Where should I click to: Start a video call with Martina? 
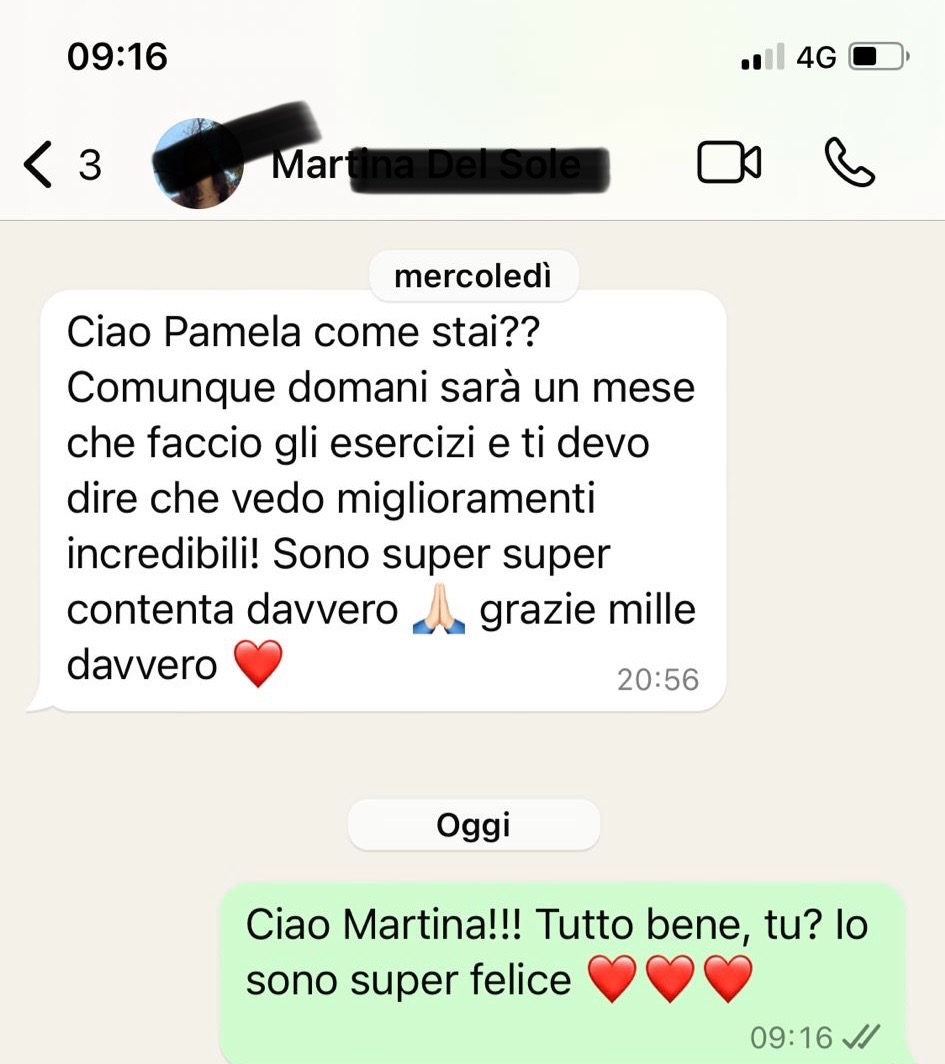pos(729,163)
